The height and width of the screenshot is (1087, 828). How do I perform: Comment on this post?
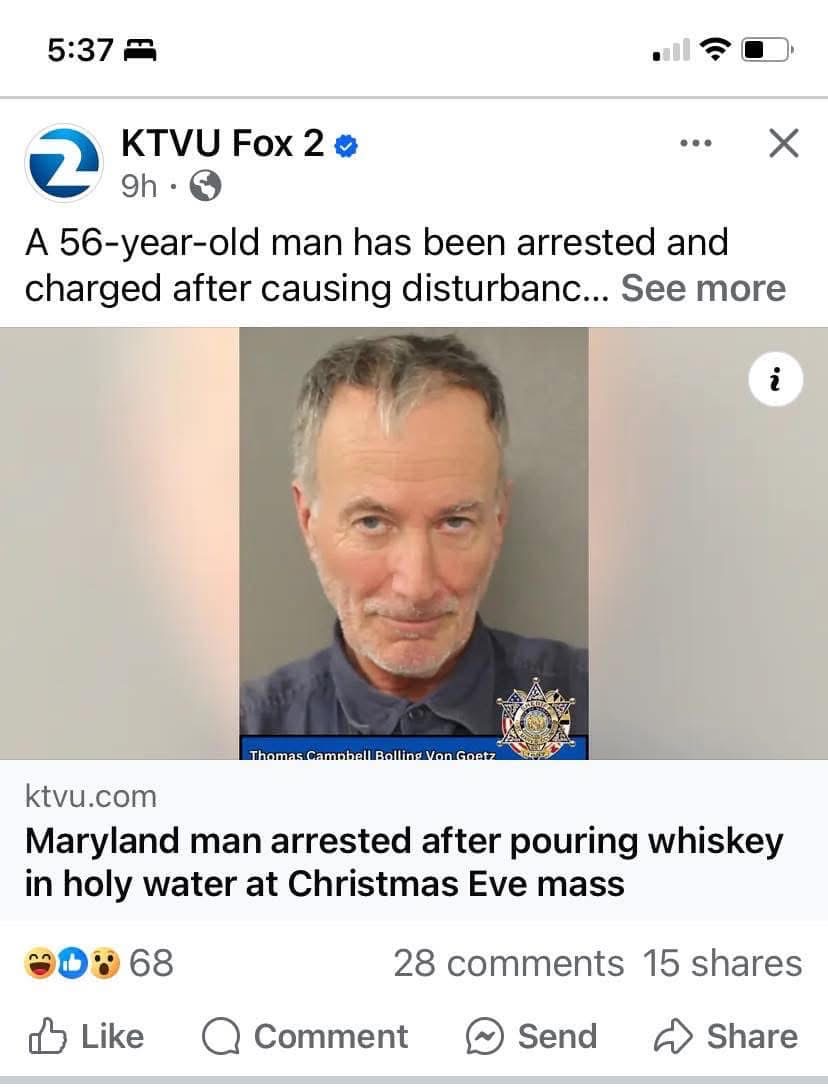(305, 1036)
